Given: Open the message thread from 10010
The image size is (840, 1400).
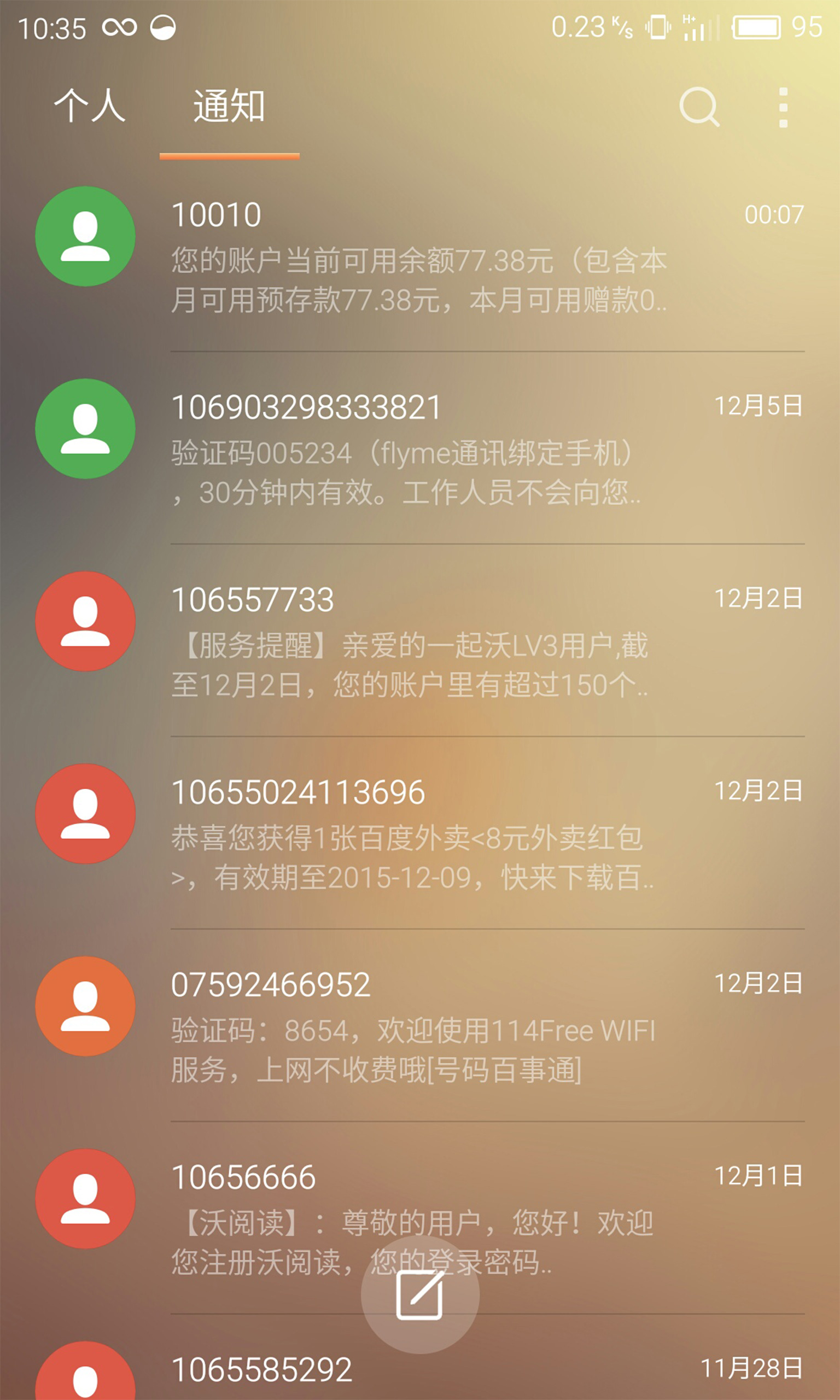Looking at the screenshot, I should [420, 255].
